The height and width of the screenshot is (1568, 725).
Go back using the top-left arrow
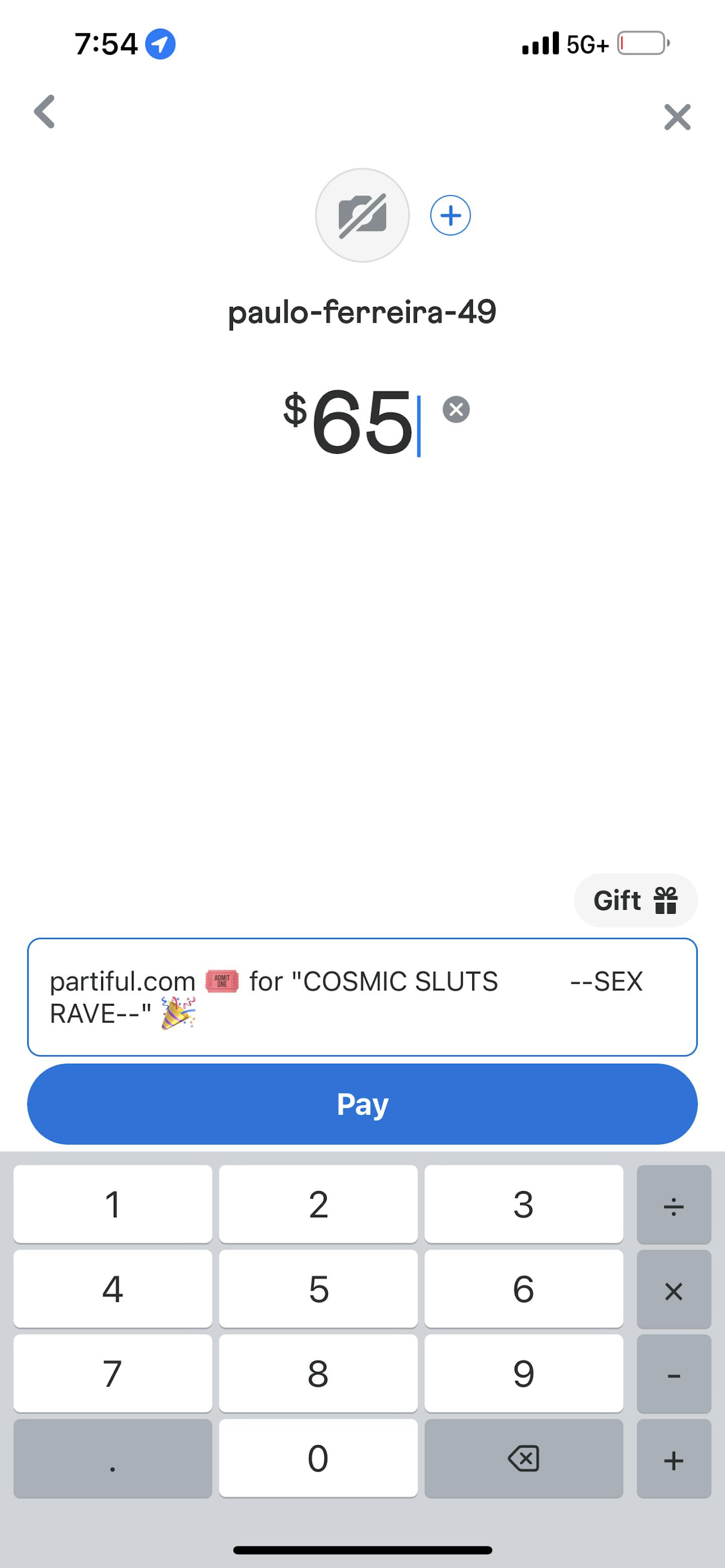point(44,112)
